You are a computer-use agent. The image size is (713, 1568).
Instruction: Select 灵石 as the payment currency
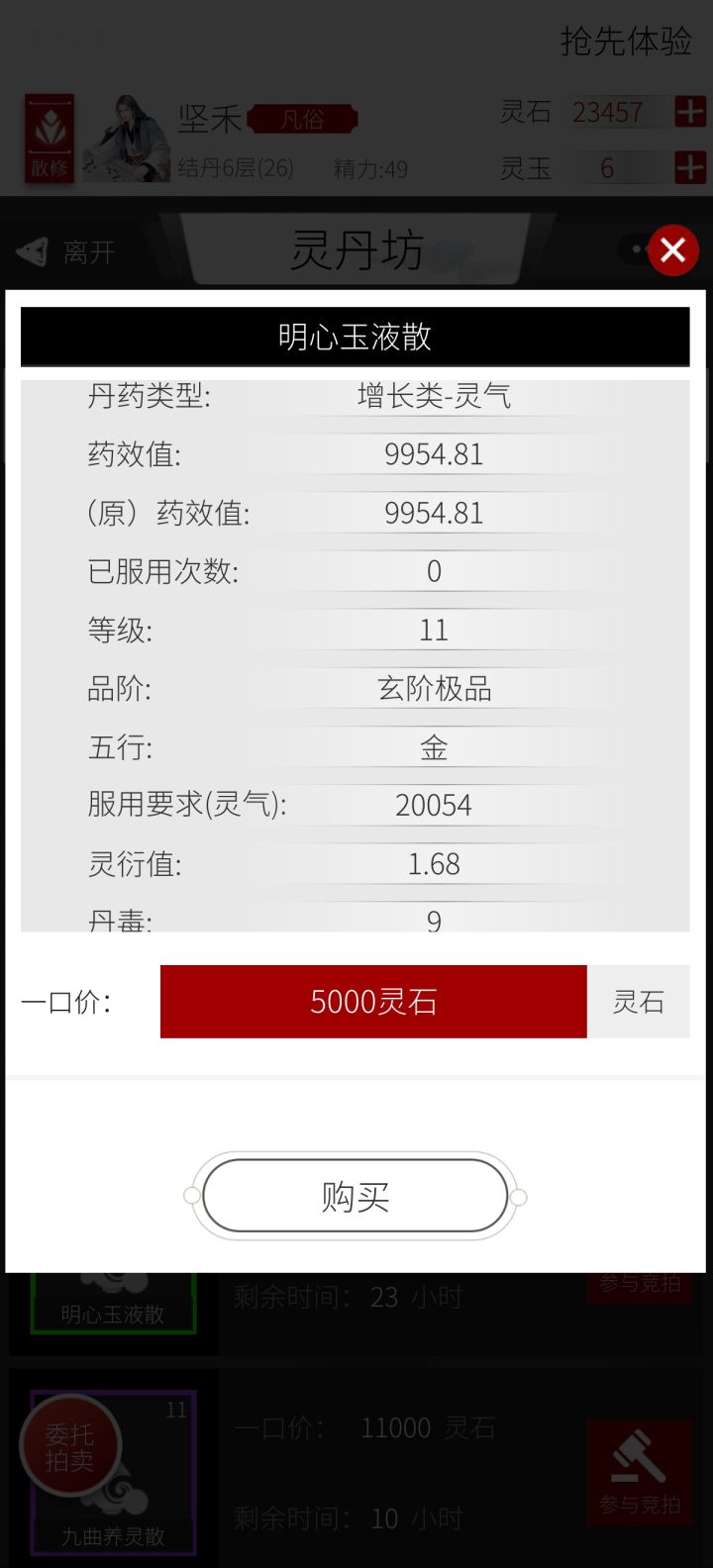coord(640,1001)
